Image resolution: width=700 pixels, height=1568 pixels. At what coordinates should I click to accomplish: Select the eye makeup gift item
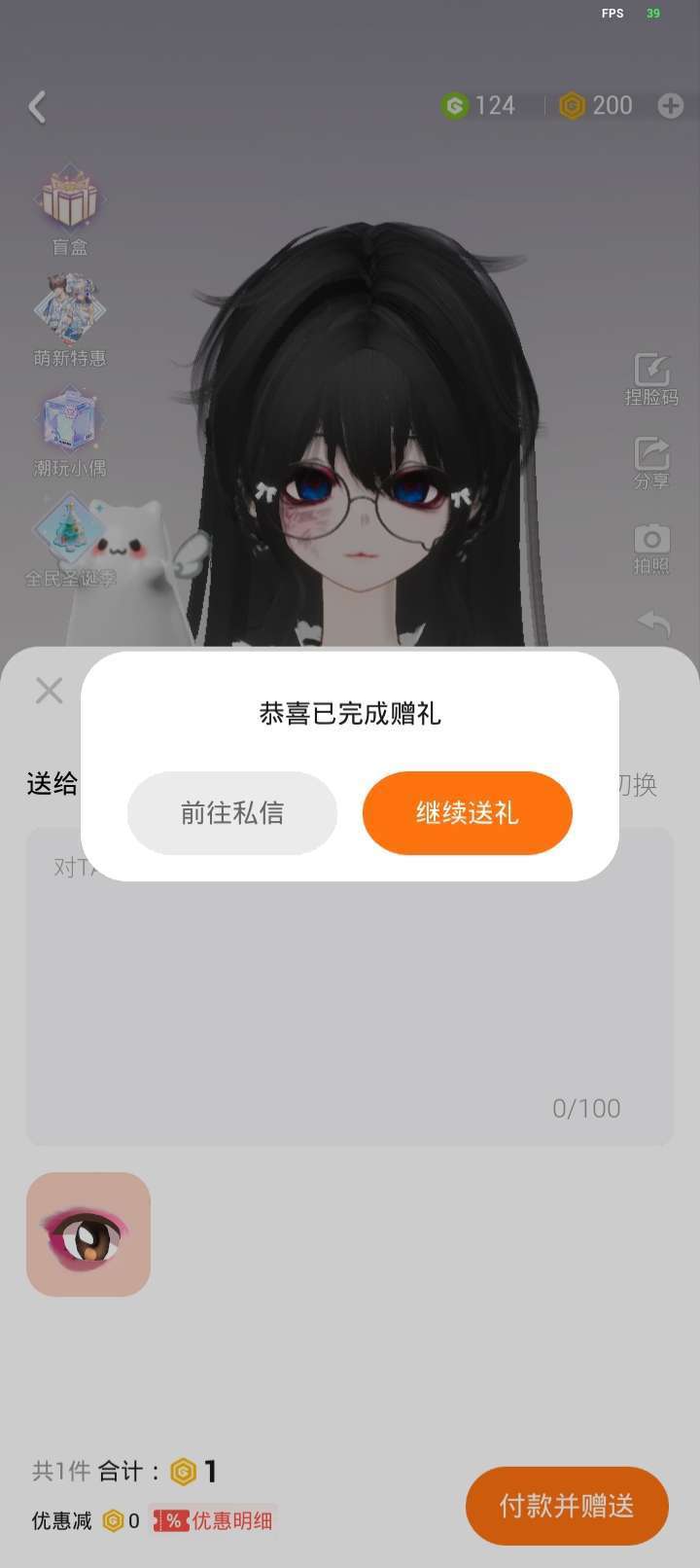(x=88, y=1233)
